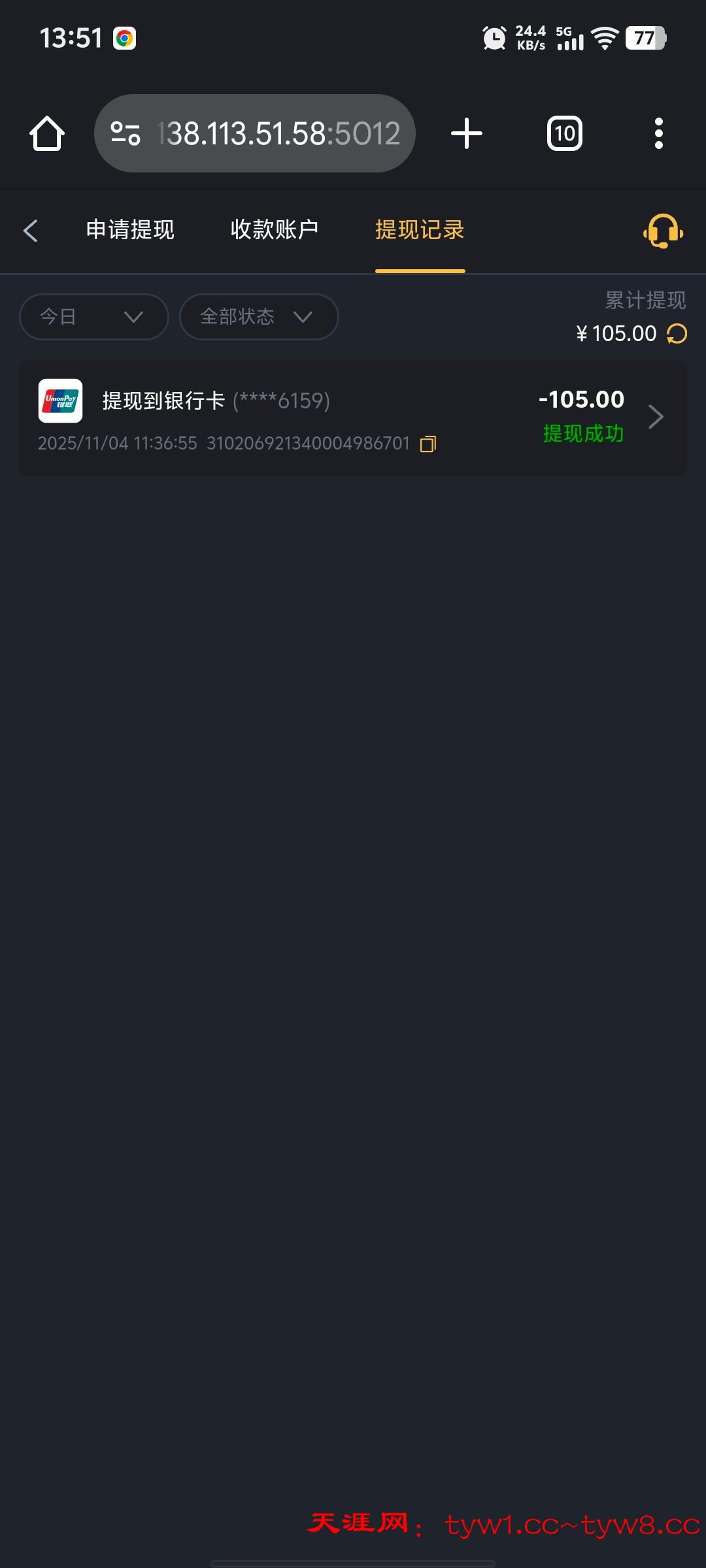Image resolution: width=706 pixels, height=1568 pixels.
Task: Focus the browser address bar
Action: pos(278,134)
